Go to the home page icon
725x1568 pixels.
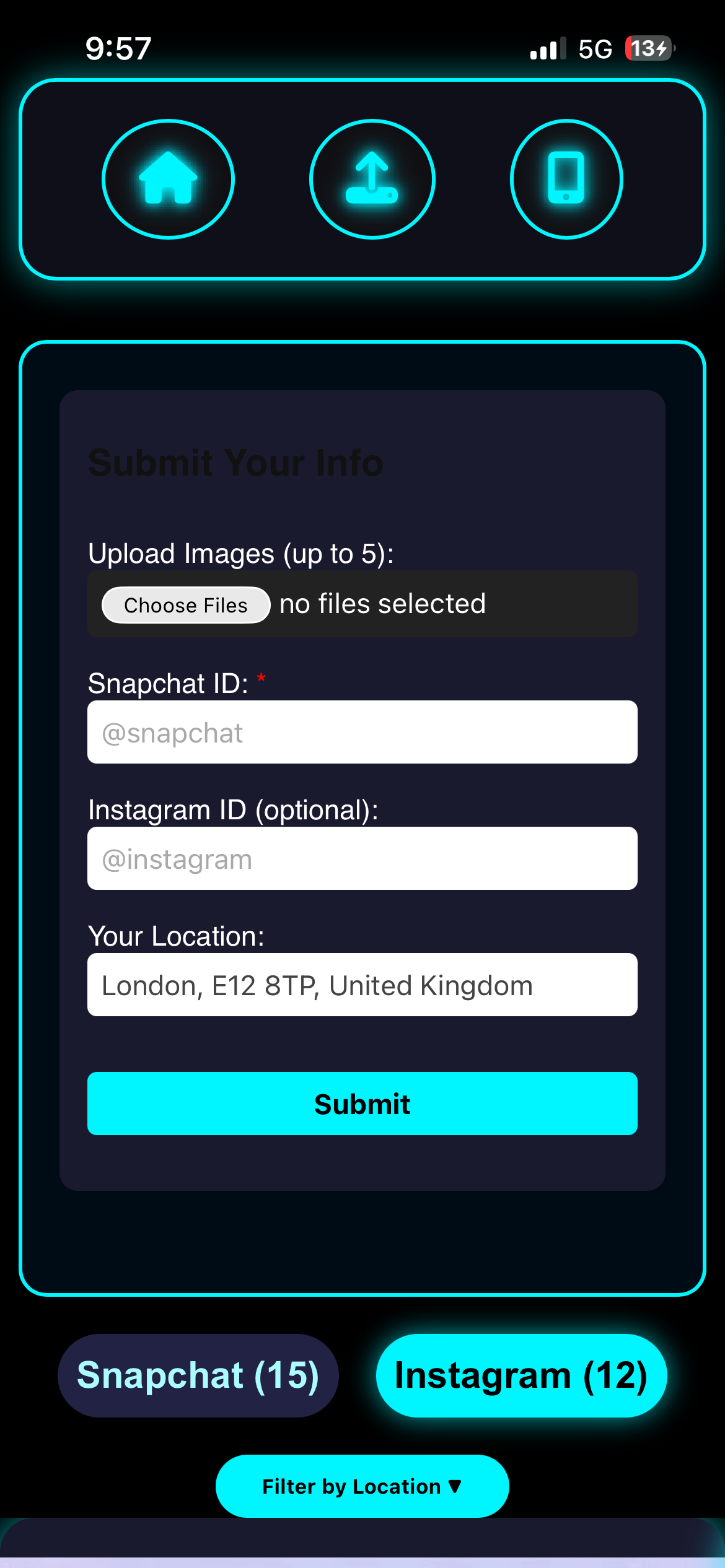click(x=168, y=179)
